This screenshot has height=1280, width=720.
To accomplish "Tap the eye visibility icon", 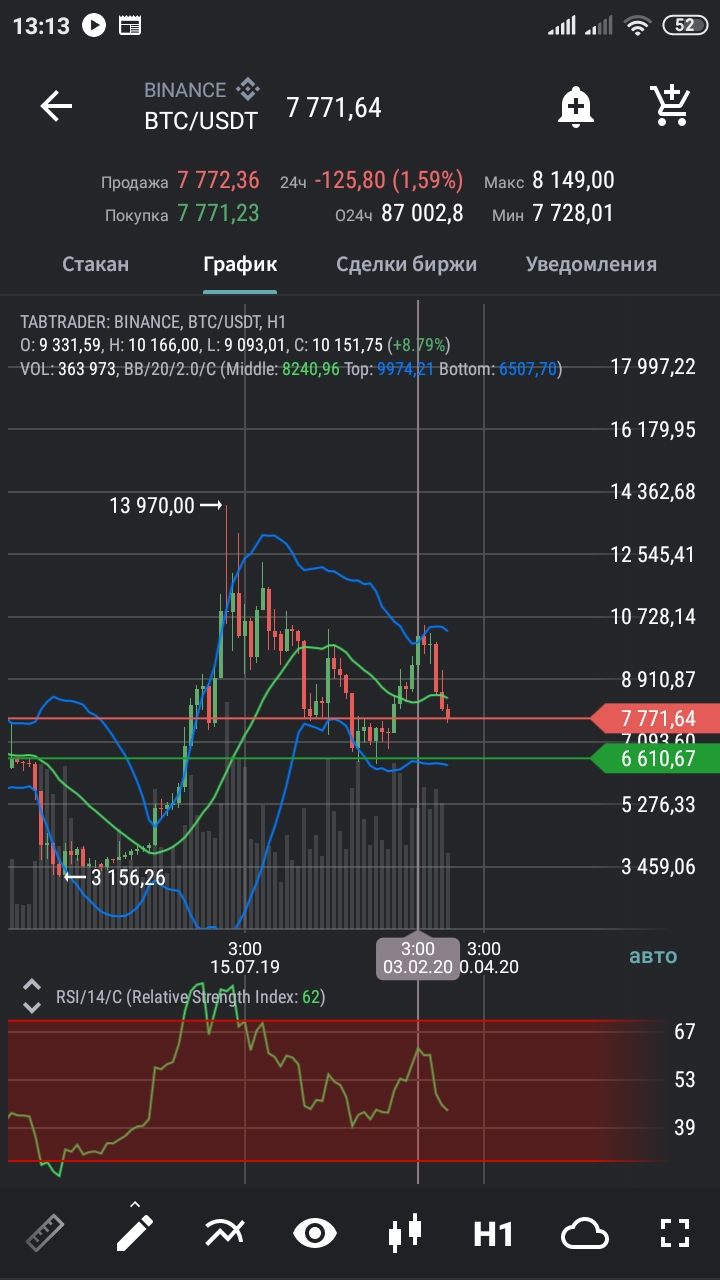I will (x=314, y=1233).
